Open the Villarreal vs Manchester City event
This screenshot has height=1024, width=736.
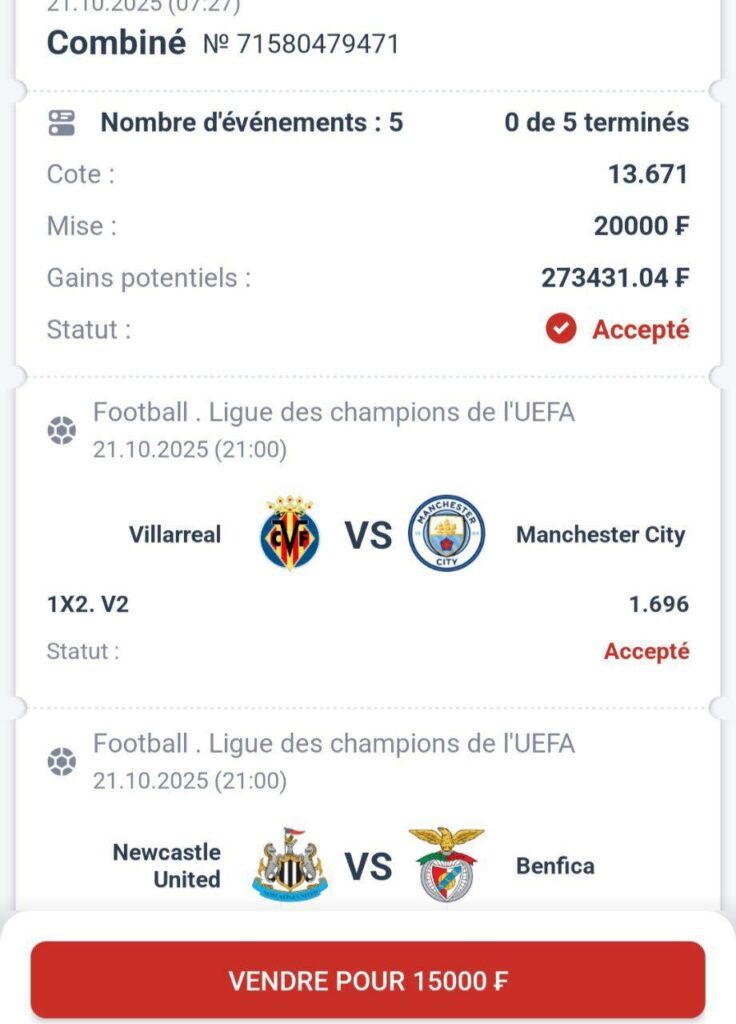tap(367, 535)
